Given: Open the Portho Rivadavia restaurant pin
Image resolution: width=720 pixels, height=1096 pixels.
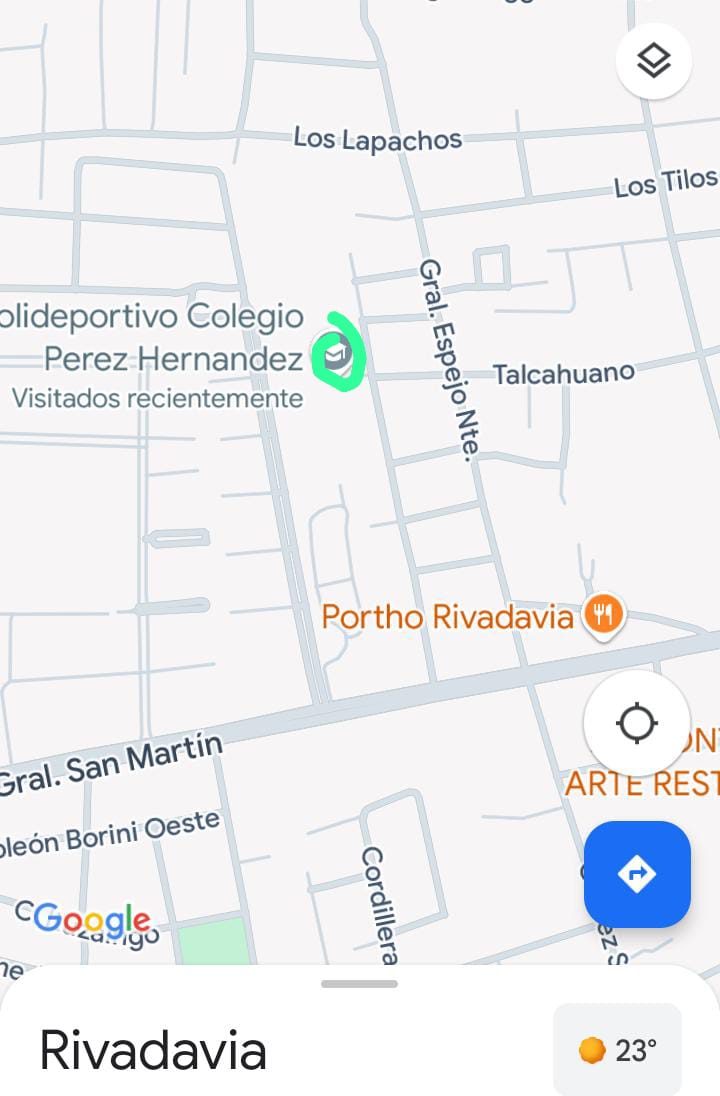Looking at the screenshot, I should coord(602,615).
